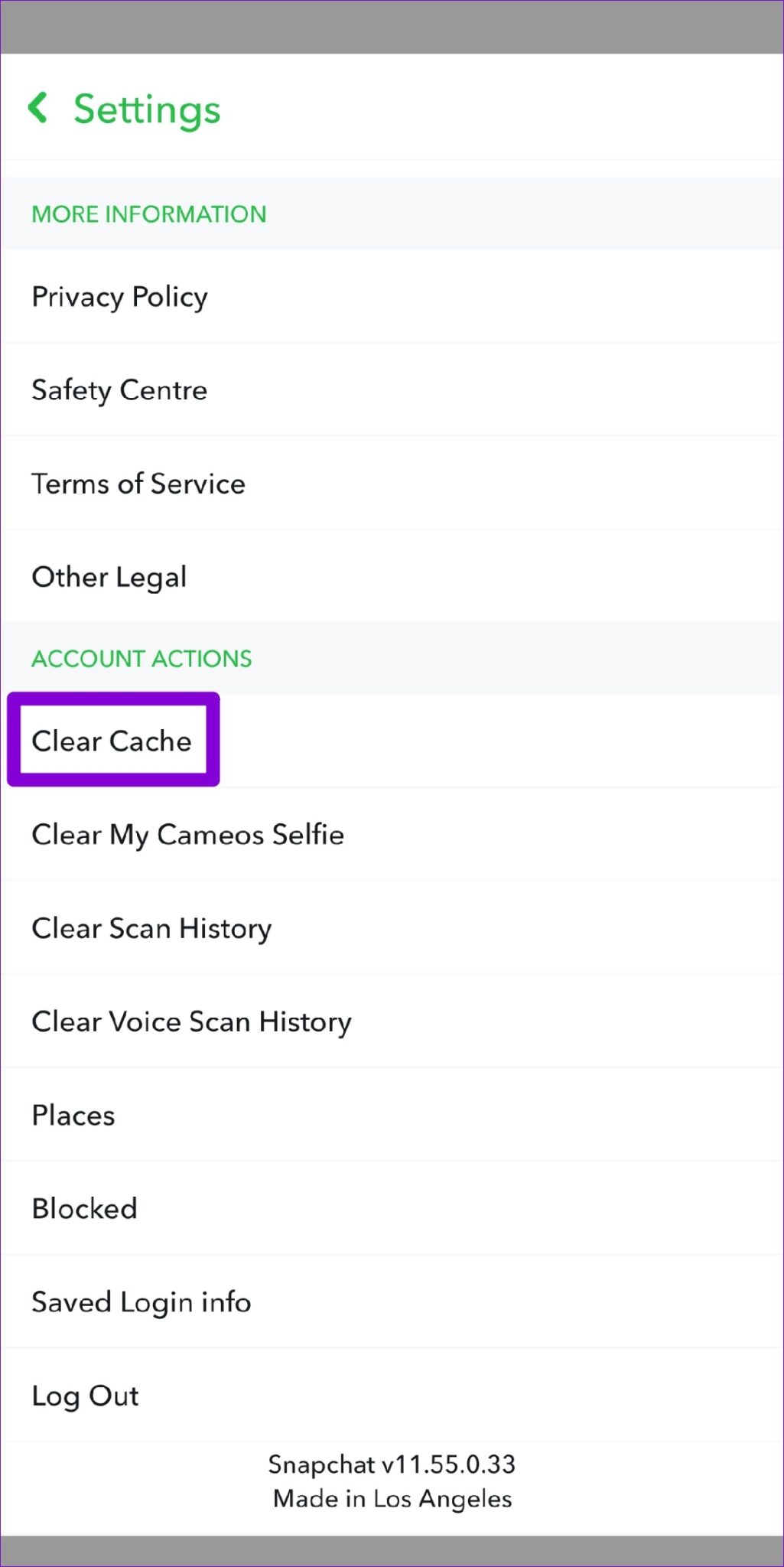Tap the highlighted Clear Cache entry
Screen dimensions: 784x1567
click(x=111, y=741)
